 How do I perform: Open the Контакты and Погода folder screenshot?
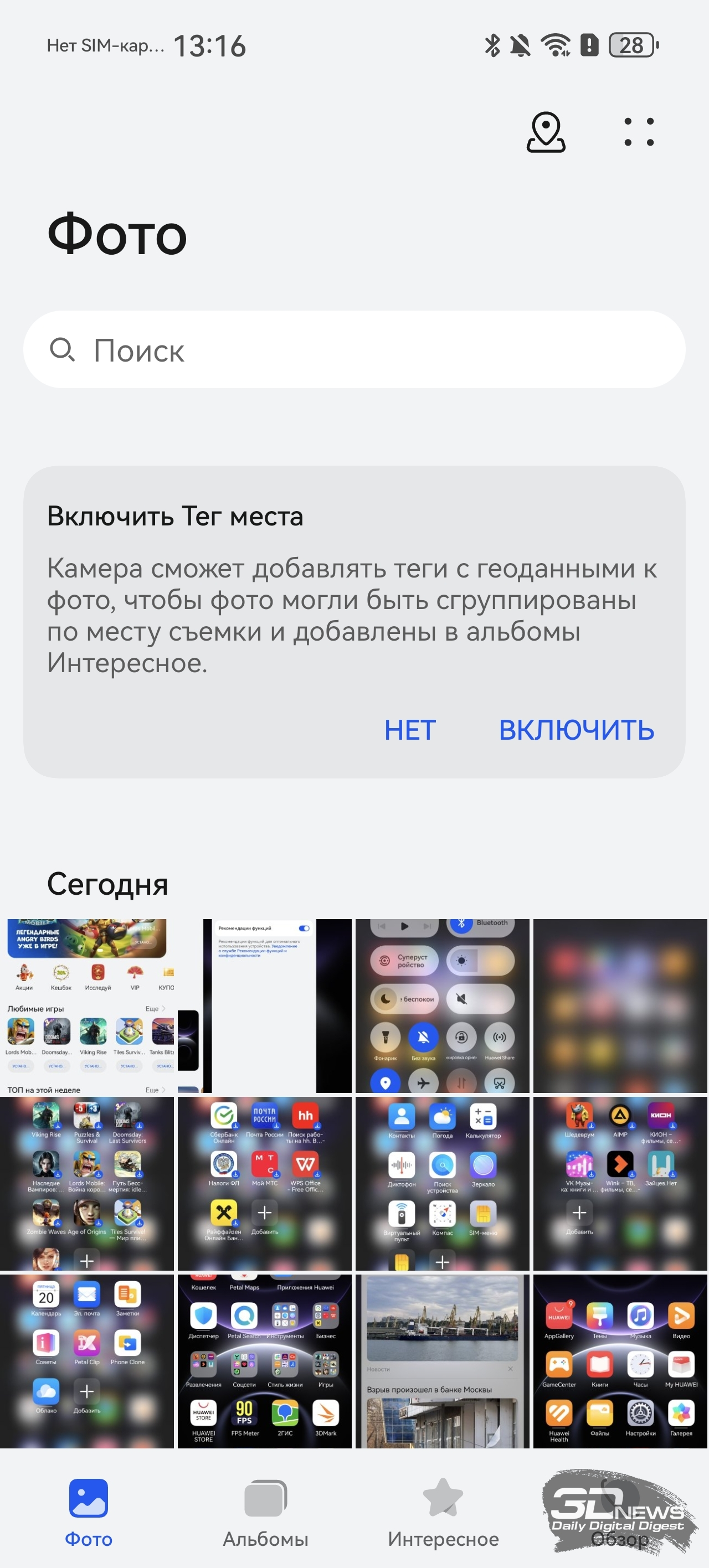click(x=442, y=1183)
